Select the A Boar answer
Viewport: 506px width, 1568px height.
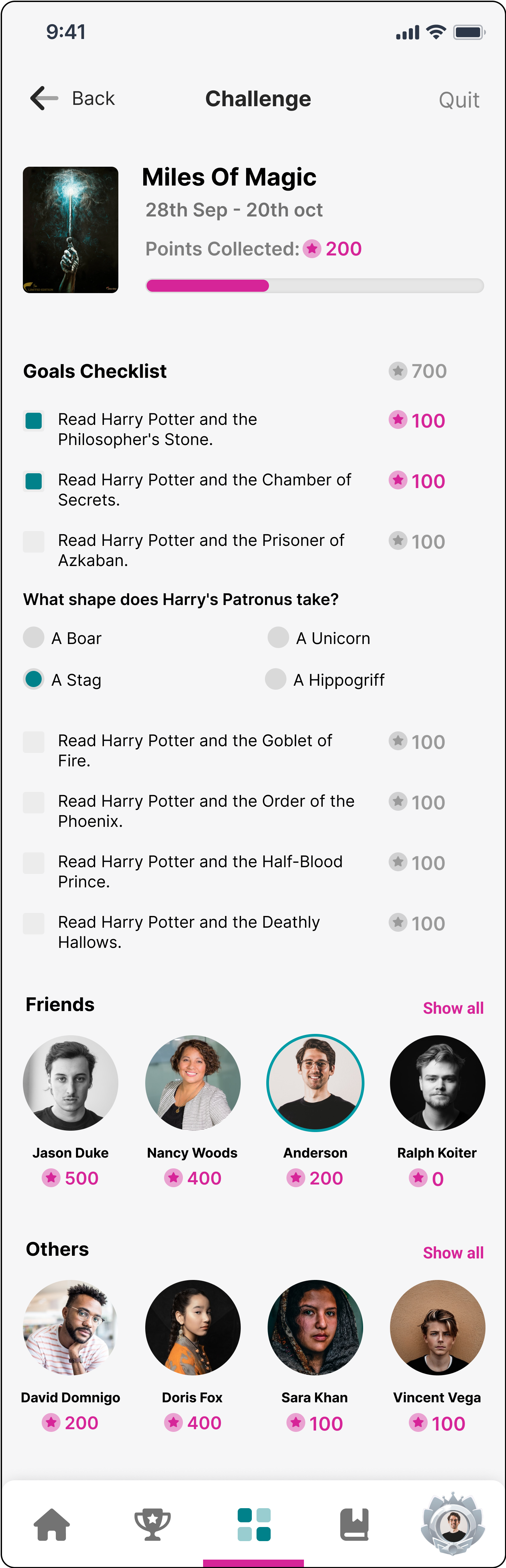point(34,637)
